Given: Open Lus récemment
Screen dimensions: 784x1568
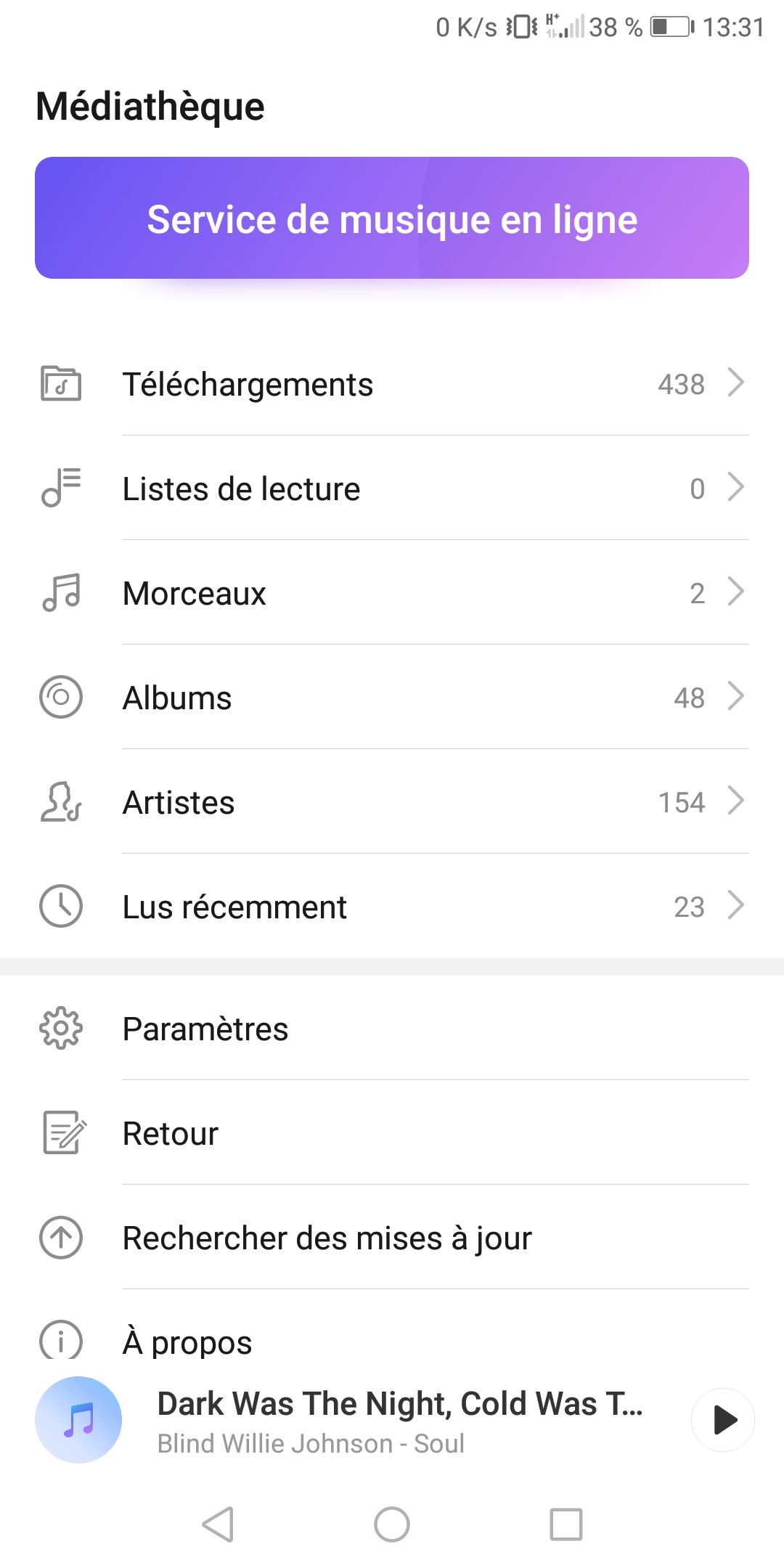Looking at the screenshot, I should (x=392, y=906).
